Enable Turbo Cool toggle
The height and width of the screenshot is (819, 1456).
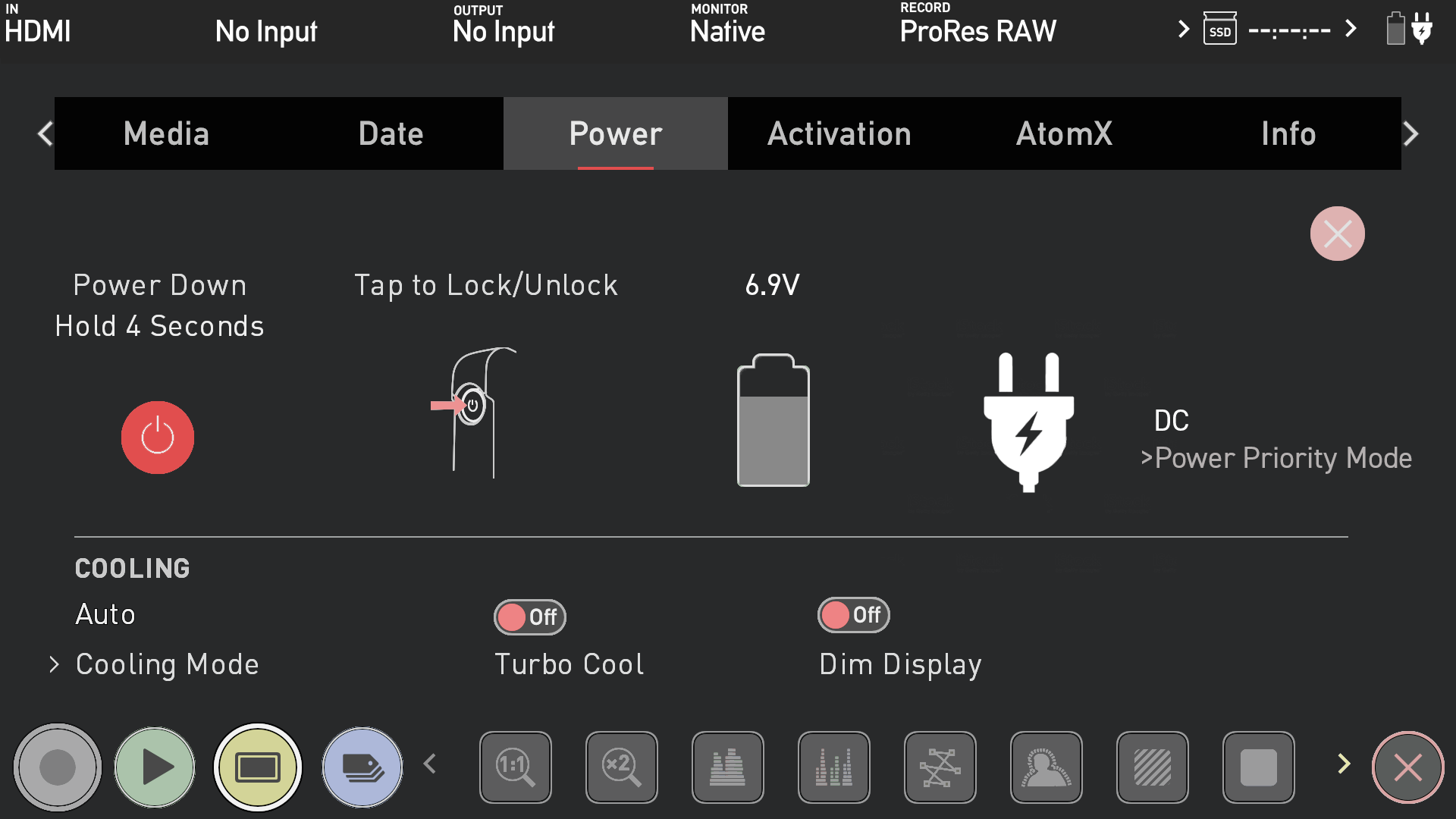pos(529,617)
